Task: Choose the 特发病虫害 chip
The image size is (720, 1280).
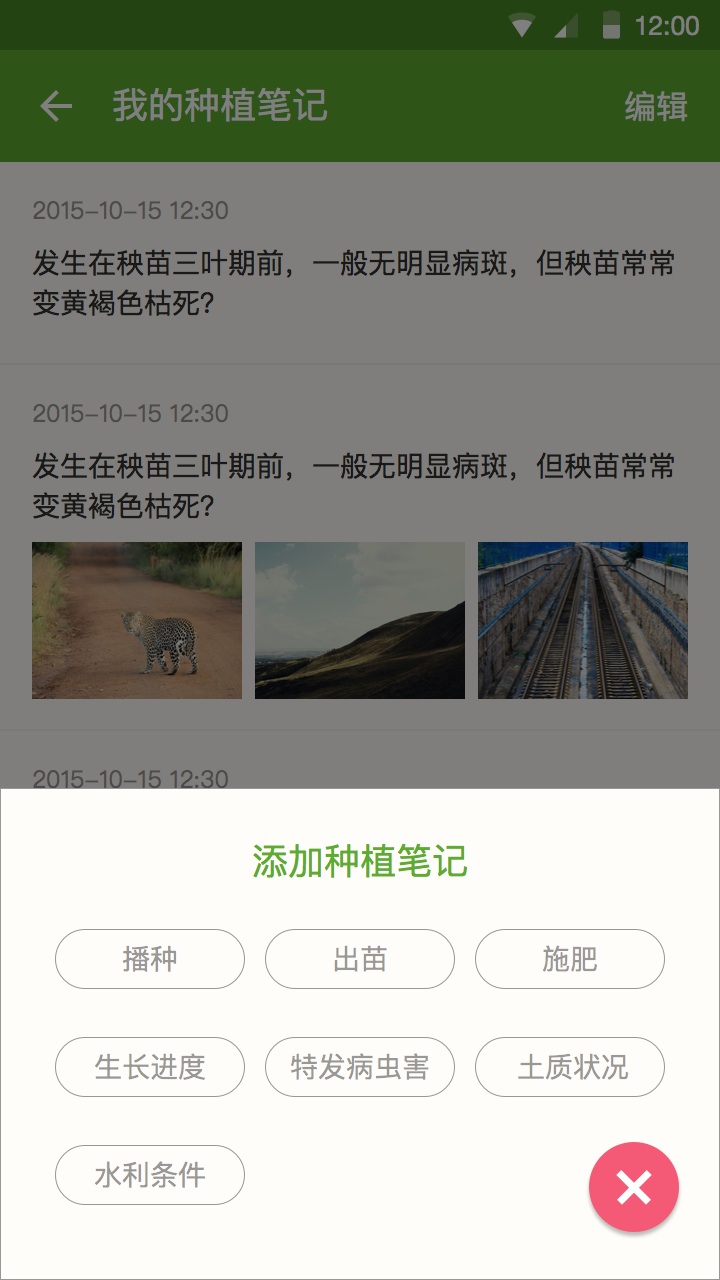Action: point(360,1067)
